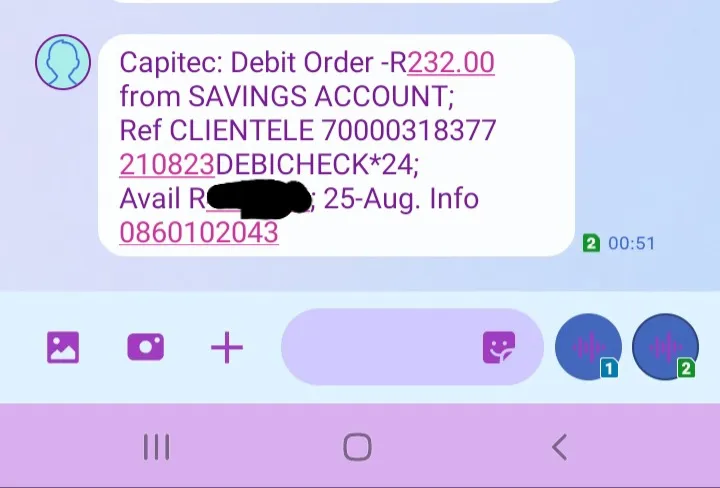Go back using the system back button
Viewport: 720px width, 488px height.
[x=559, y=446]
